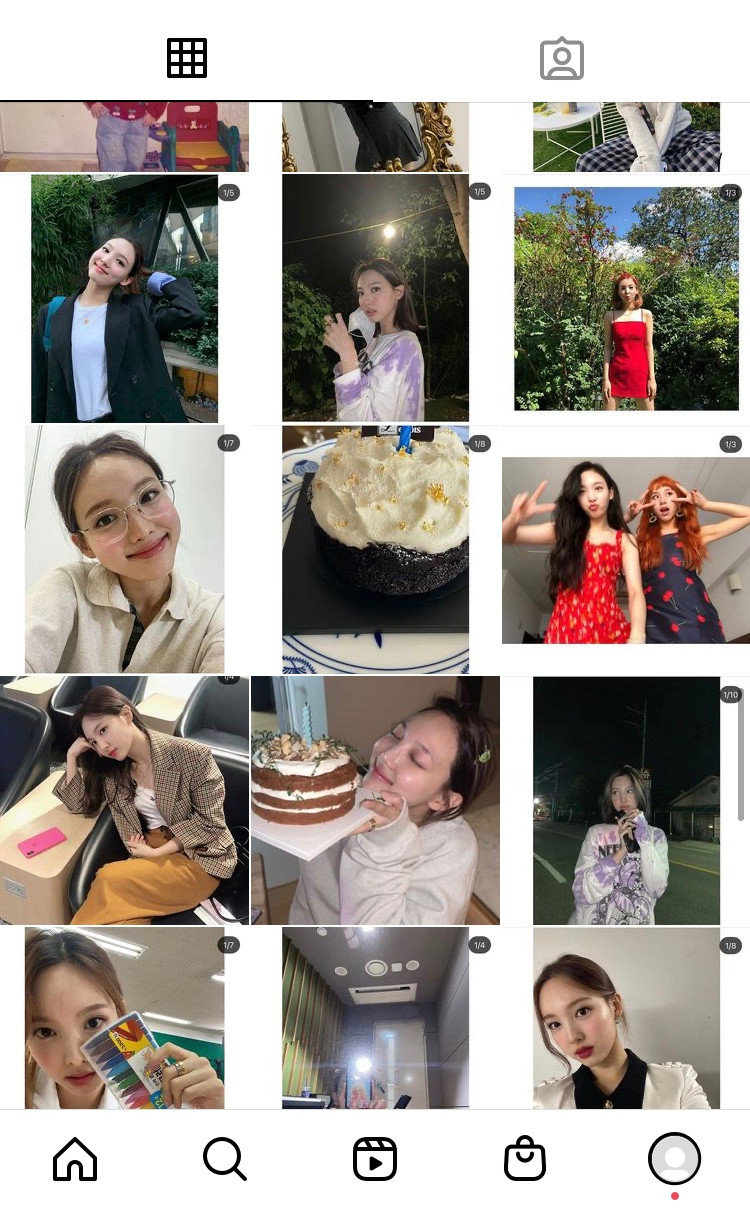Open the red dress garden post

(626, 298)
